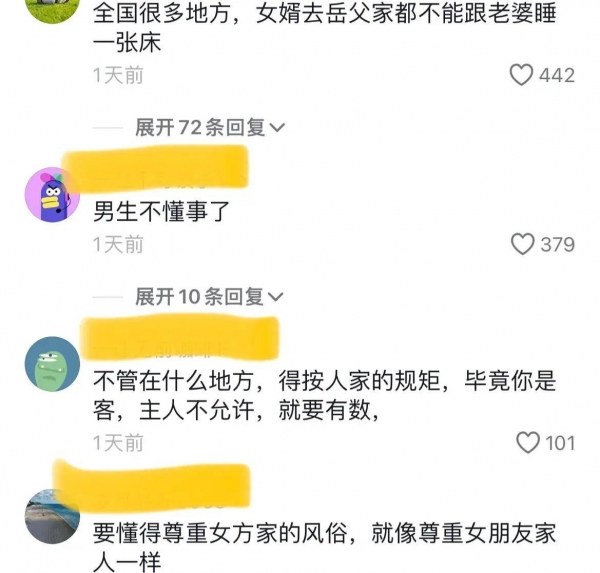Expand the 10 replies thread
The image size is (600, 573).
point(210,297)
